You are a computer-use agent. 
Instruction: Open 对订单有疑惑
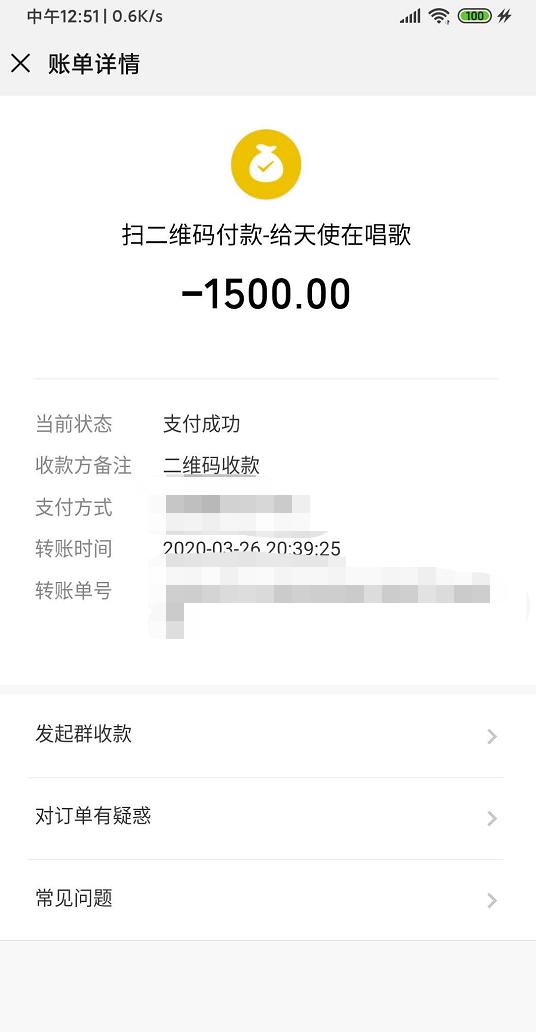(268, 818)
